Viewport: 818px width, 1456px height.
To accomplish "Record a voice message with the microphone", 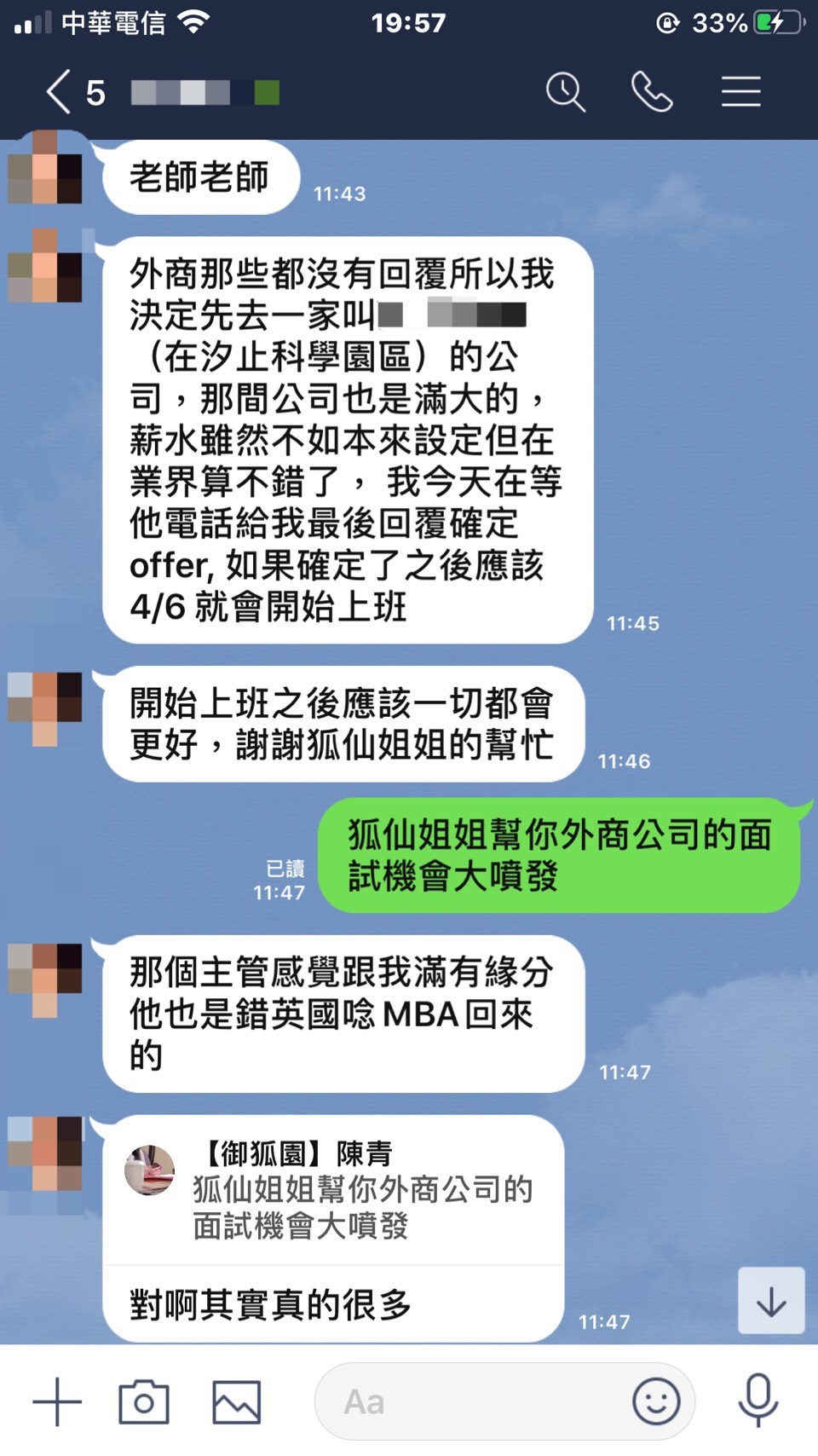I will pyautogui.click(x=758, y=1401).
